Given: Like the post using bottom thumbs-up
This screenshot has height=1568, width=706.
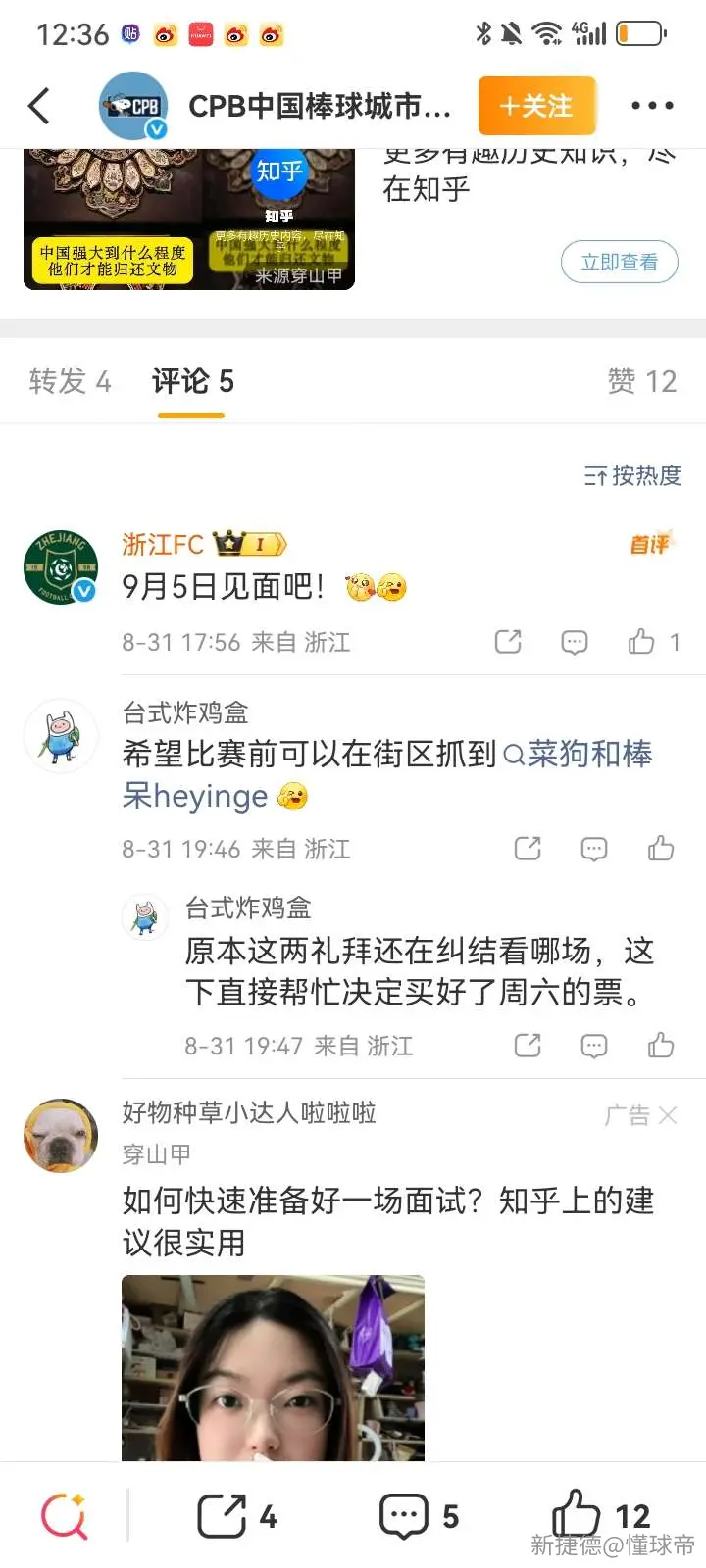Looking at the screenshot, I should 600,1514.
